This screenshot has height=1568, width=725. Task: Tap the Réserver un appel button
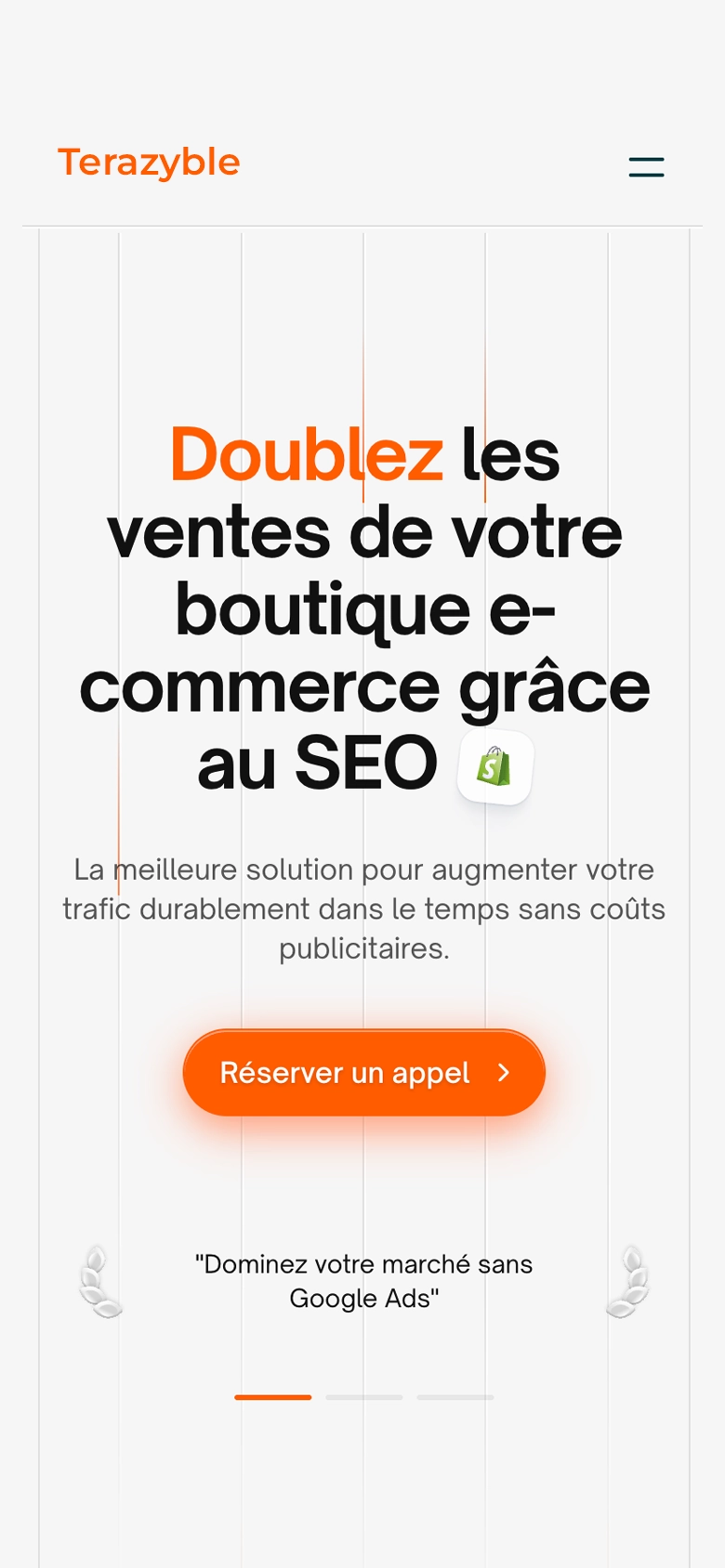364,1073
